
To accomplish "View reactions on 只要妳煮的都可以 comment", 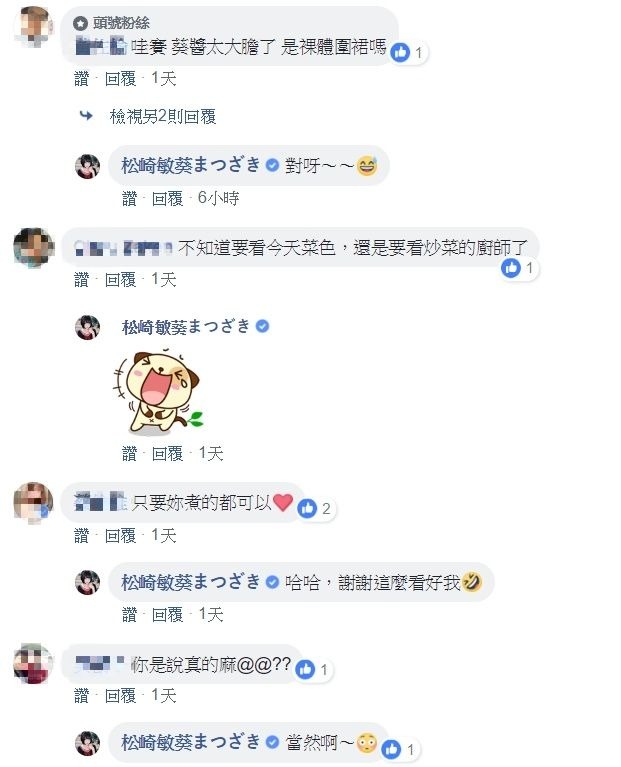I will pos(314,509).
